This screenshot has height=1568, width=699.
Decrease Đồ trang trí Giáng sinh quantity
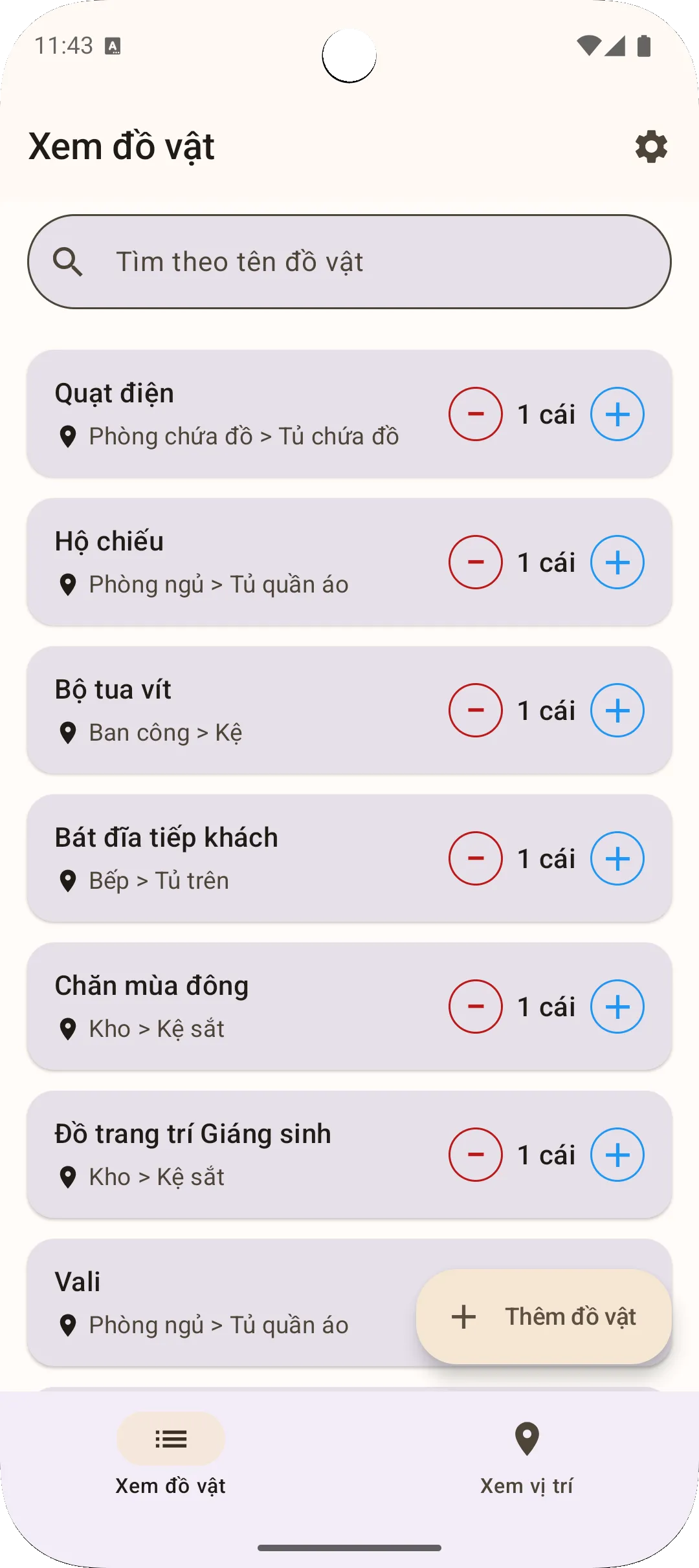475,1155
